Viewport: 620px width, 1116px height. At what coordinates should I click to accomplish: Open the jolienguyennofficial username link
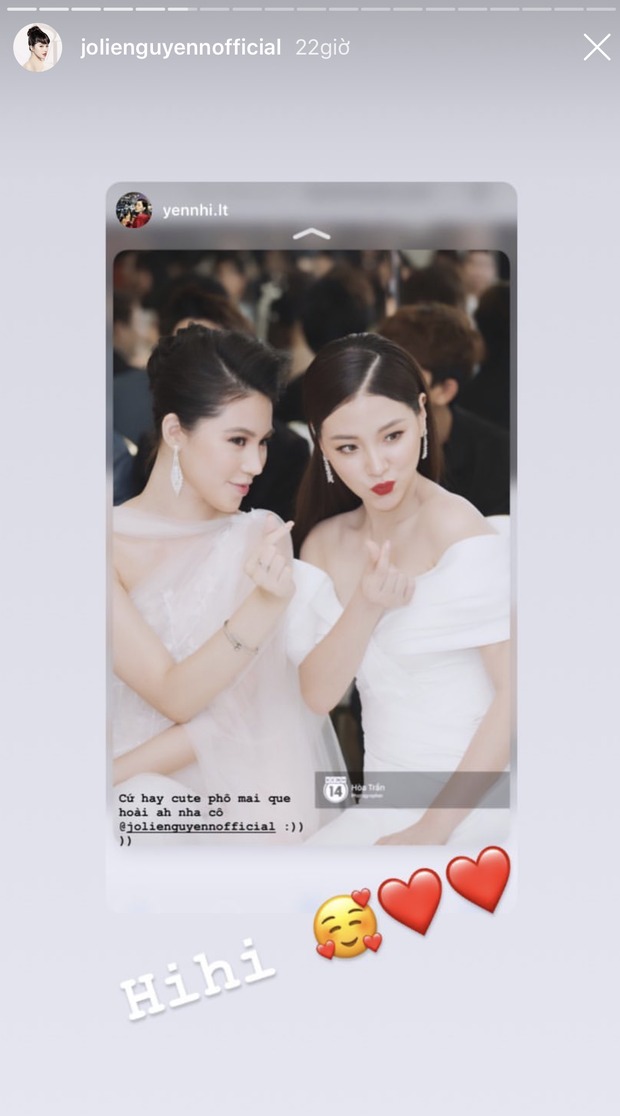180,48
